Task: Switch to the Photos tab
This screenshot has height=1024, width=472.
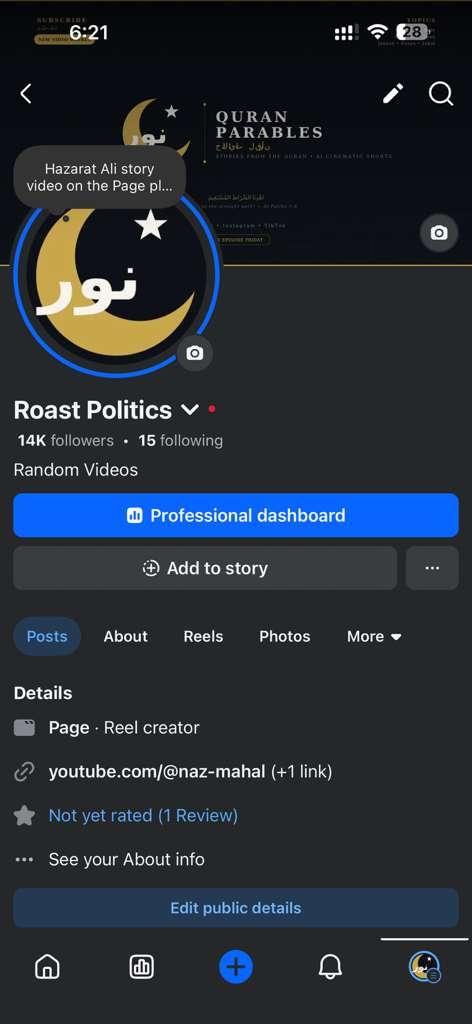Action: [285, 636]
